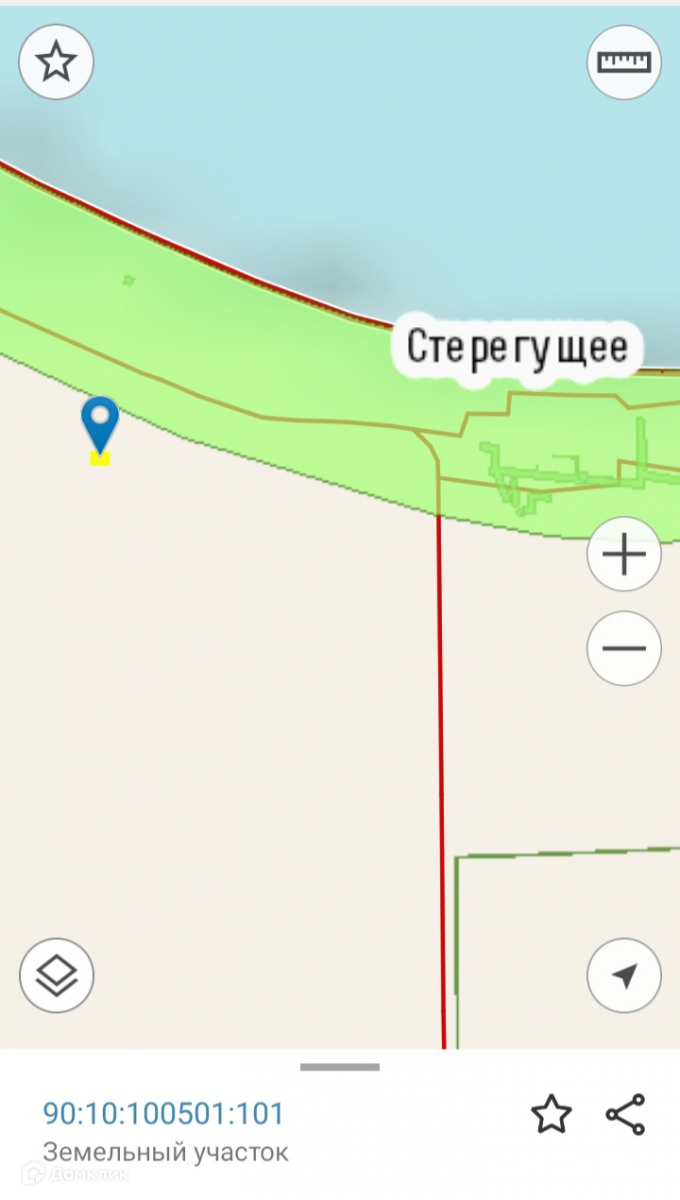Screen dimensions: 680x1200
Task: Zoom in the map with plus button
Action: [x=624, y=554]
